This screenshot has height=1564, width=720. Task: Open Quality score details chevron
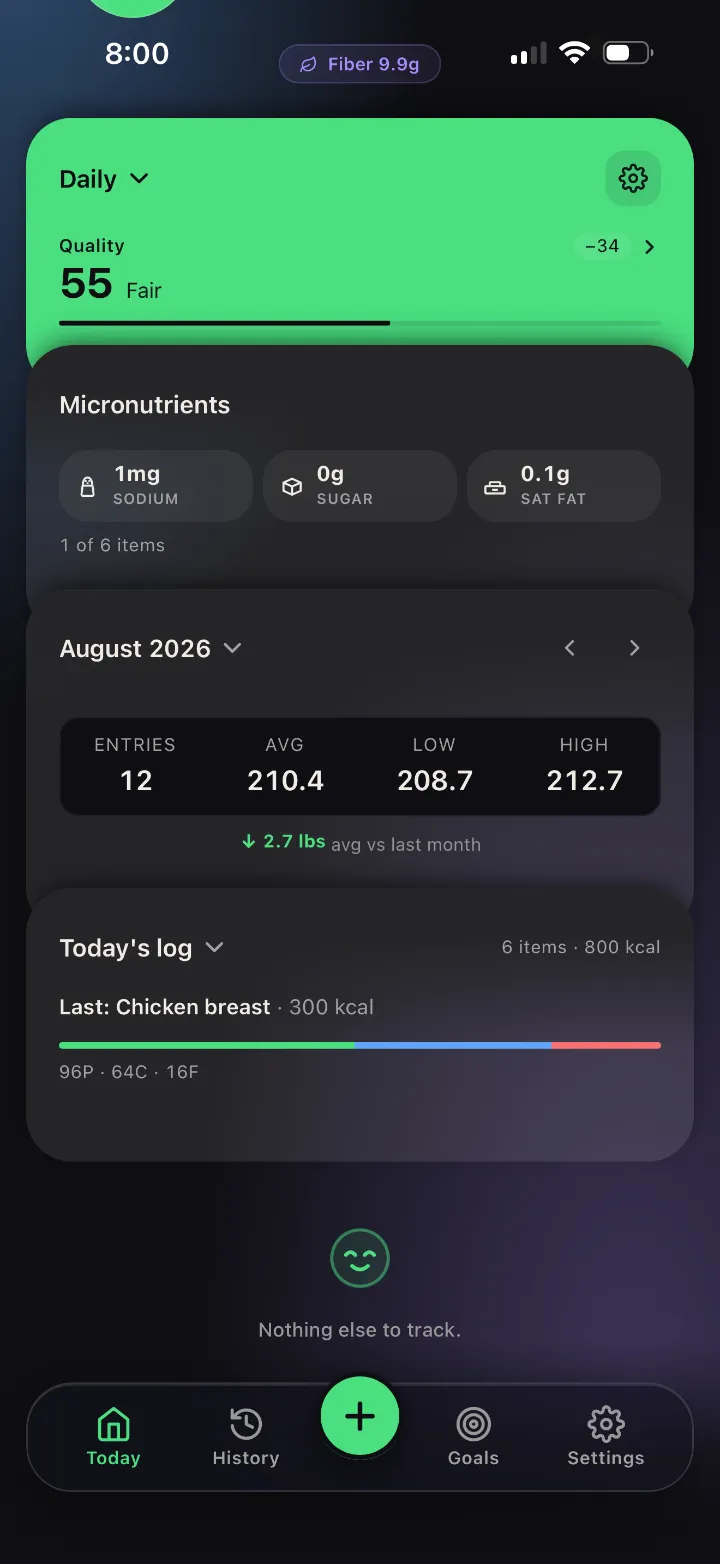tap(649, 247)
